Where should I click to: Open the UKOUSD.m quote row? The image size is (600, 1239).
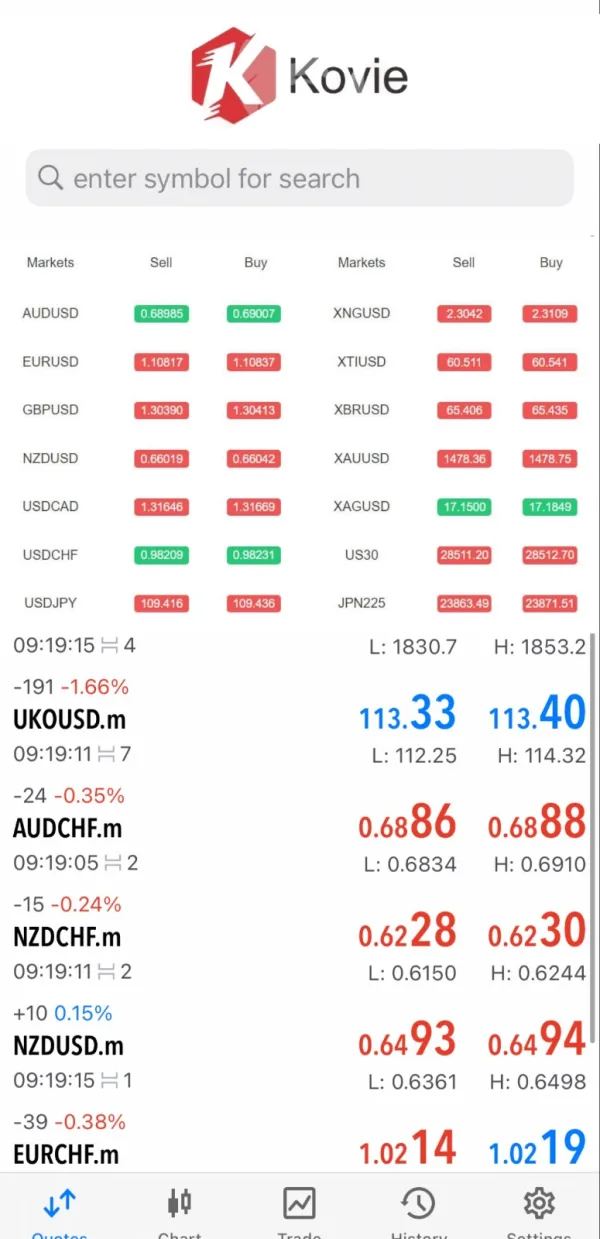click(70, 719)
